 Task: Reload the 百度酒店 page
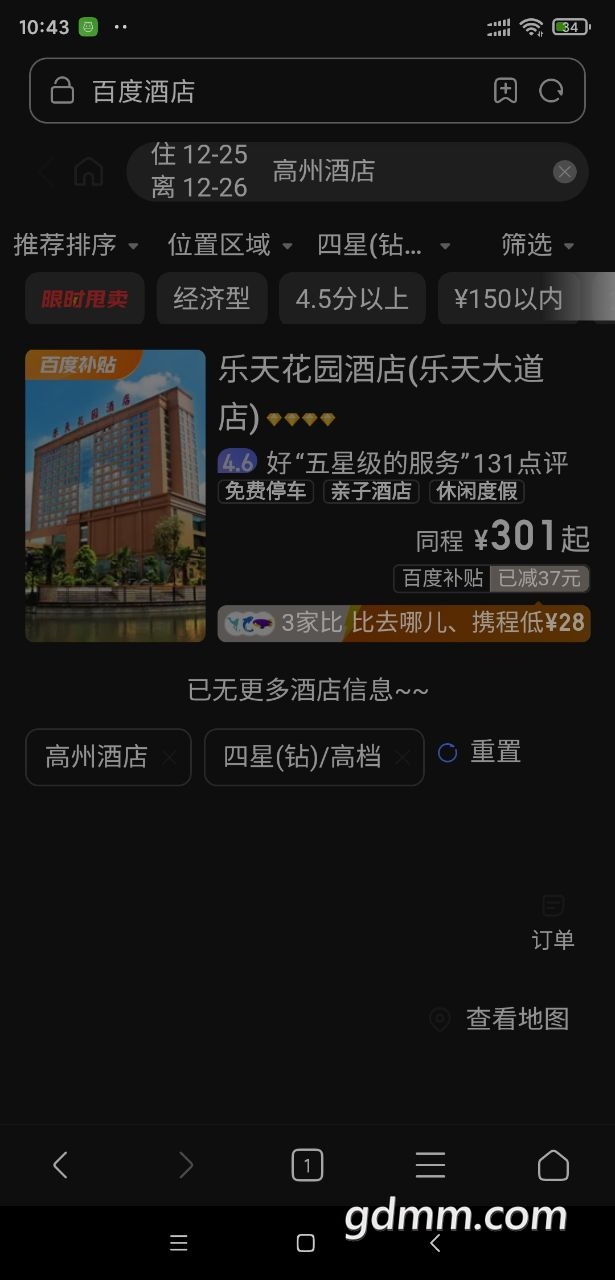point(551,91)
